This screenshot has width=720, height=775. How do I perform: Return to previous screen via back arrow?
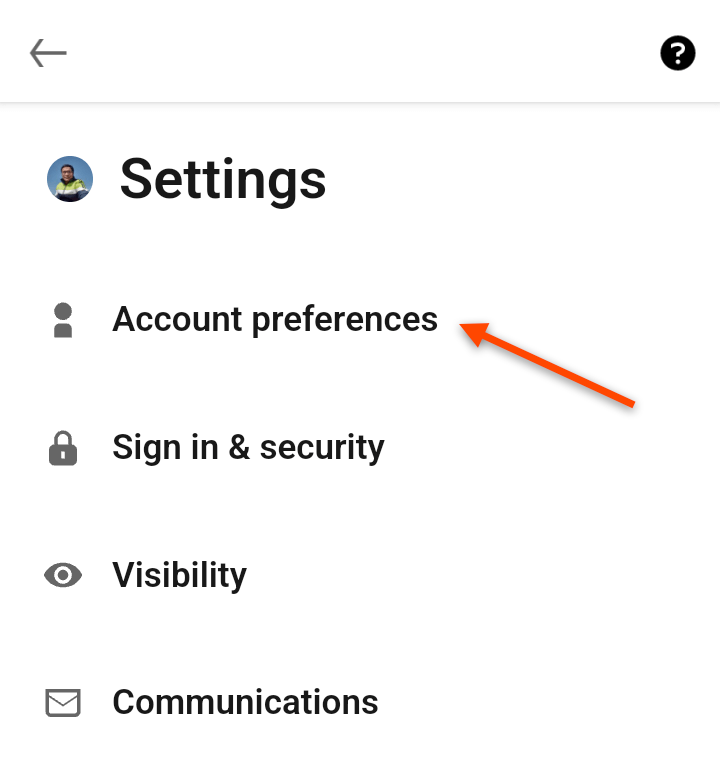click(x=47, y=53)
